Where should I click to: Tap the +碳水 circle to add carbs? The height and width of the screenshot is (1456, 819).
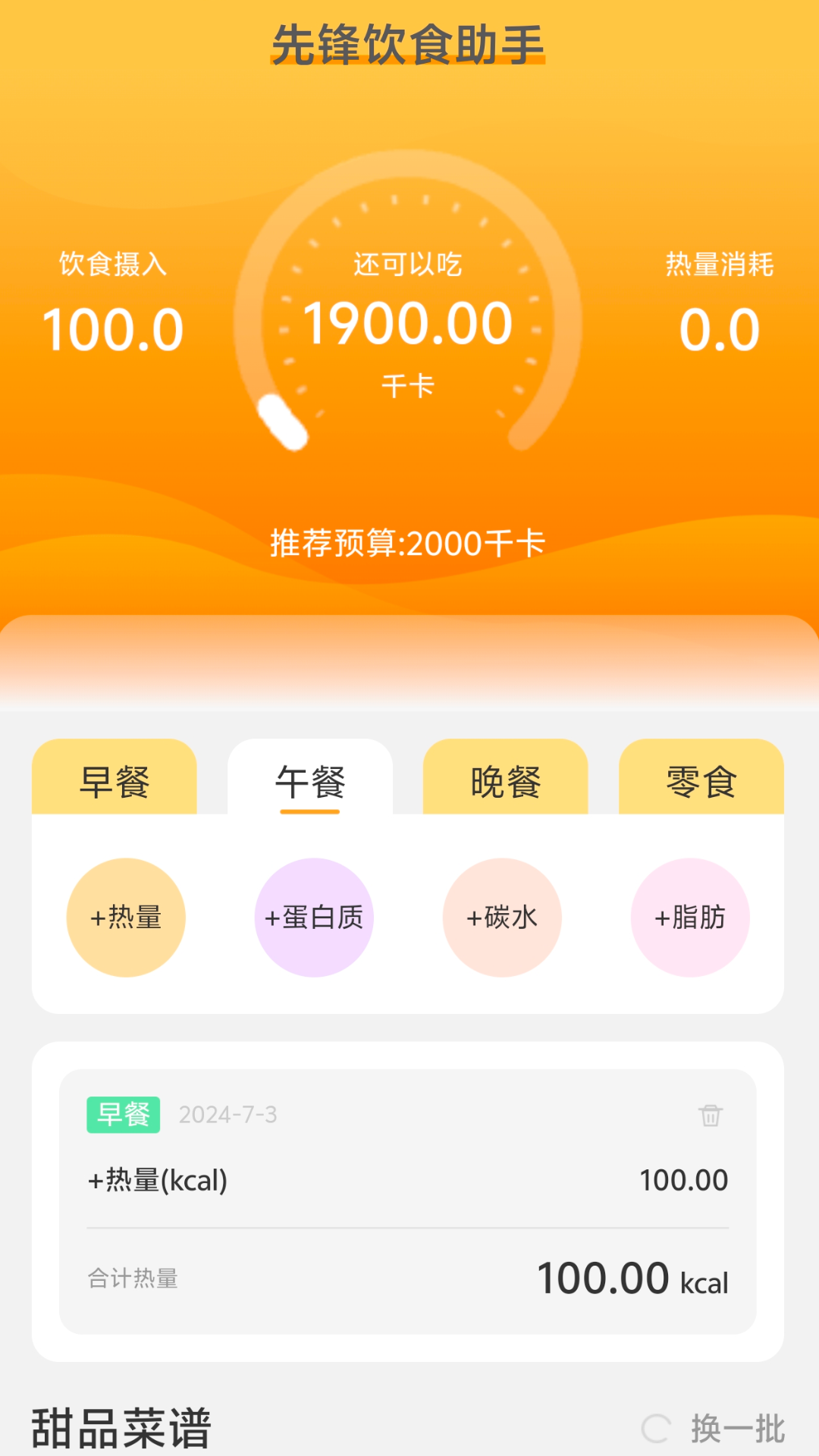pyautogui.click(x=502, y=916)
